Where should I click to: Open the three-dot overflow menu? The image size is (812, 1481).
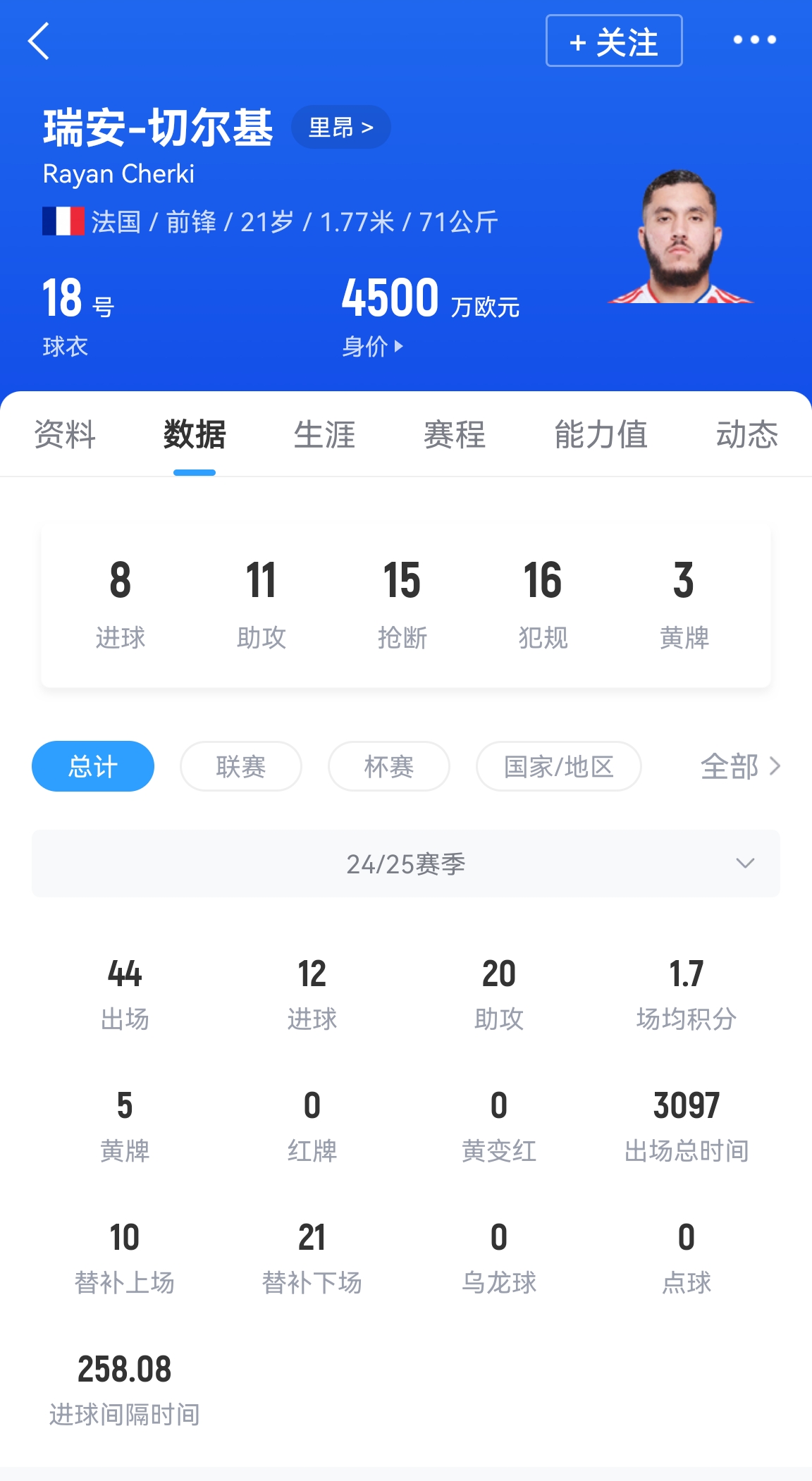tap(754, 40)
